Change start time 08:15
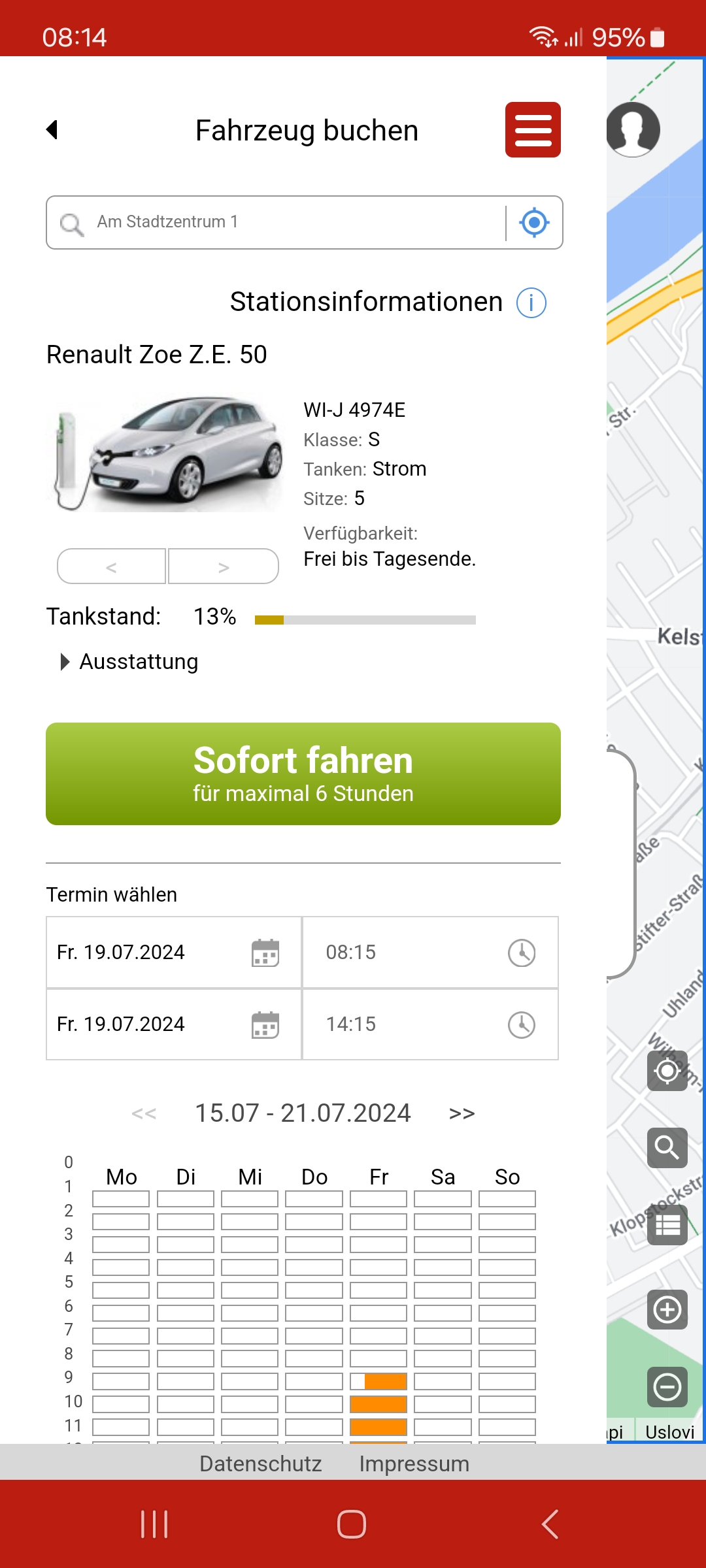This screenshot has width=706, height=1568. click(x=430, y=952)
